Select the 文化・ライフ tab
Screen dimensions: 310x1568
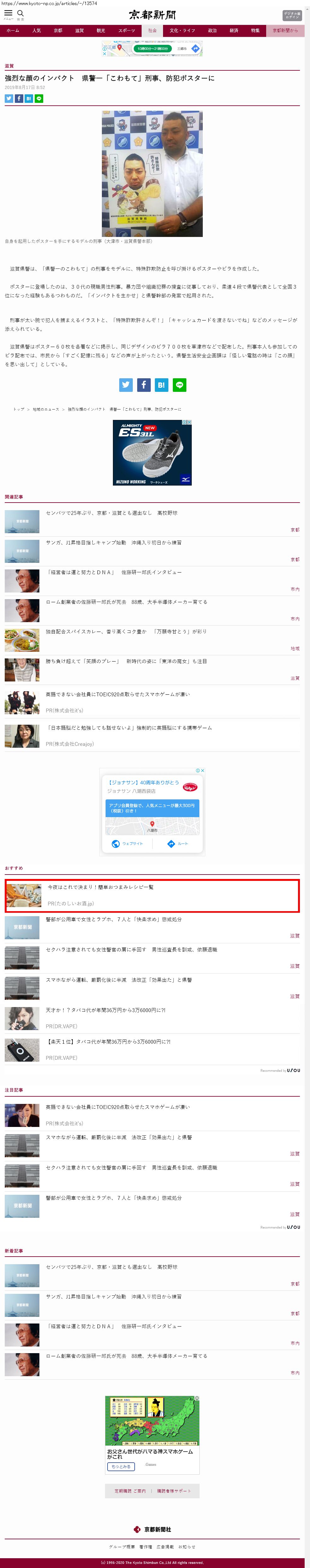(182, 30)
